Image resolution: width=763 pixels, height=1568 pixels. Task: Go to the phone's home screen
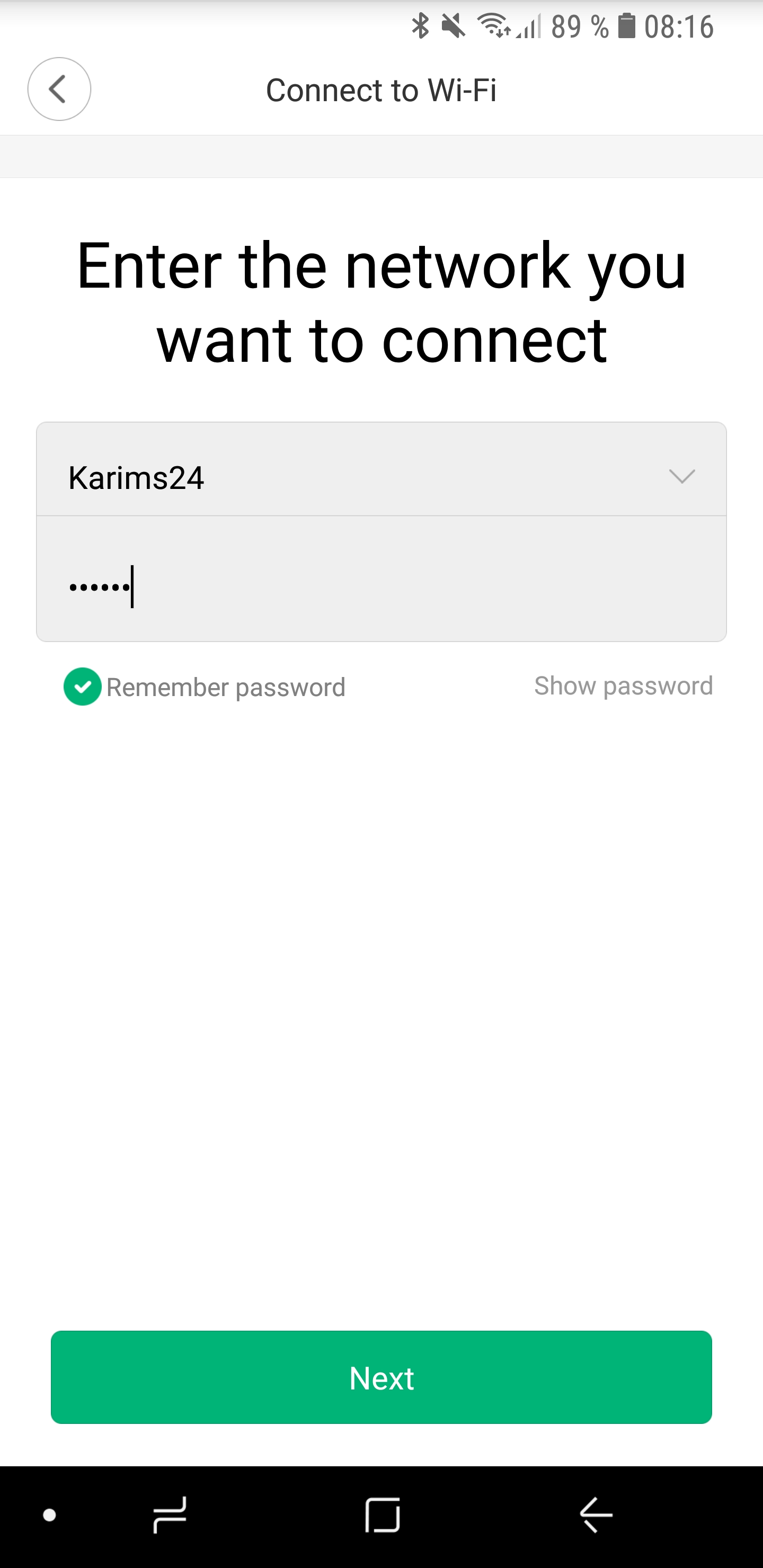[x=383, y=1515]
